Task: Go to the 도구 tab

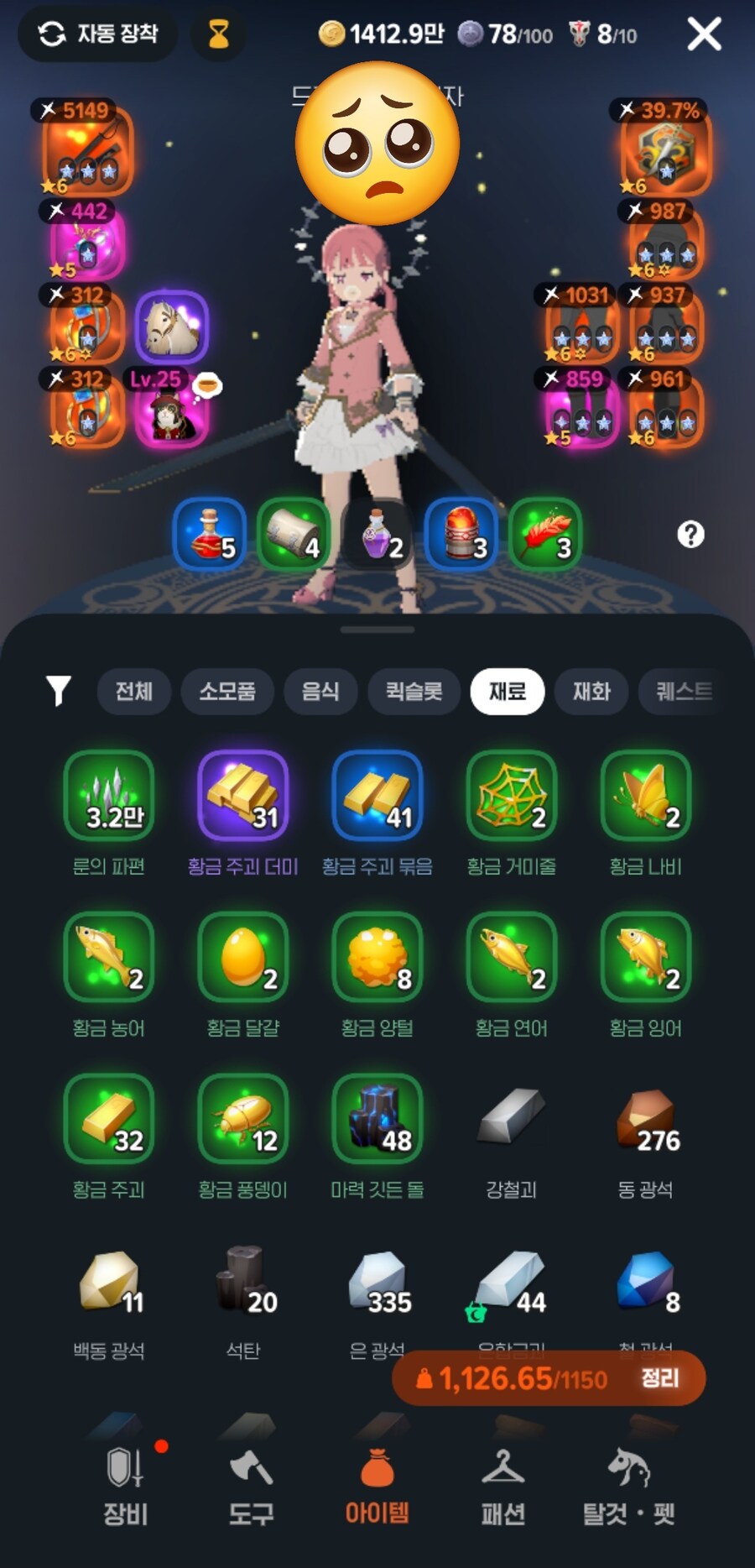Action: (x=251, y=1487)
